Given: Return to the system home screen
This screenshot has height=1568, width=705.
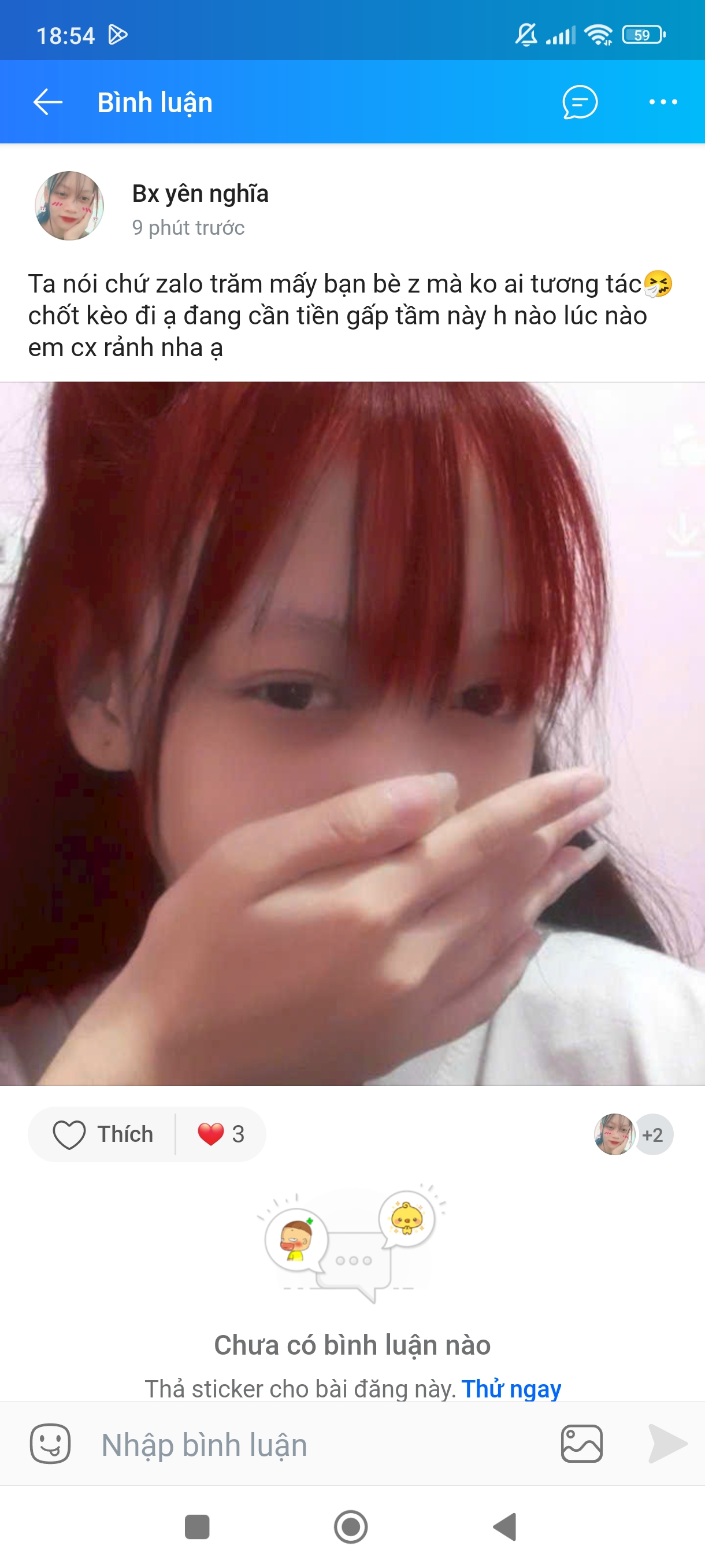Looking at the screenshot, I should (351, 1526).
